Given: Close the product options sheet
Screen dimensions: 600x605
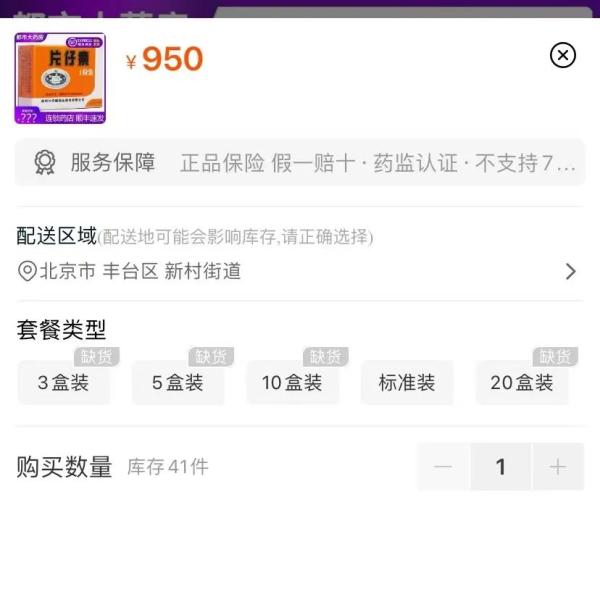Looking at the screenshot, I should pos(563,55).
